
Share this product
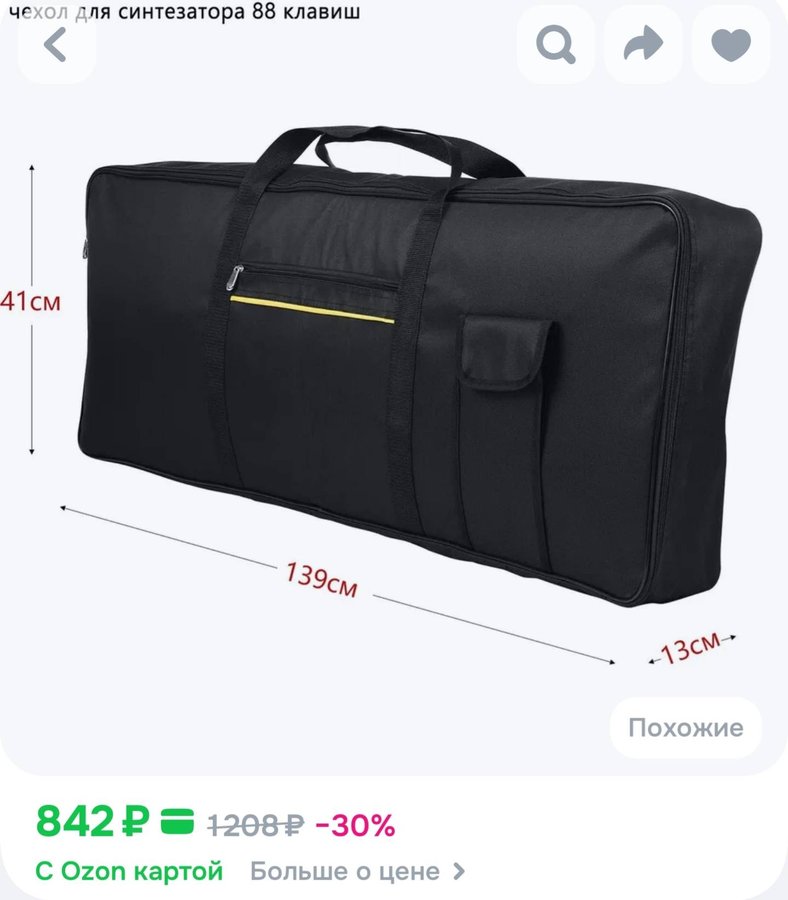[x=642, y=45]
